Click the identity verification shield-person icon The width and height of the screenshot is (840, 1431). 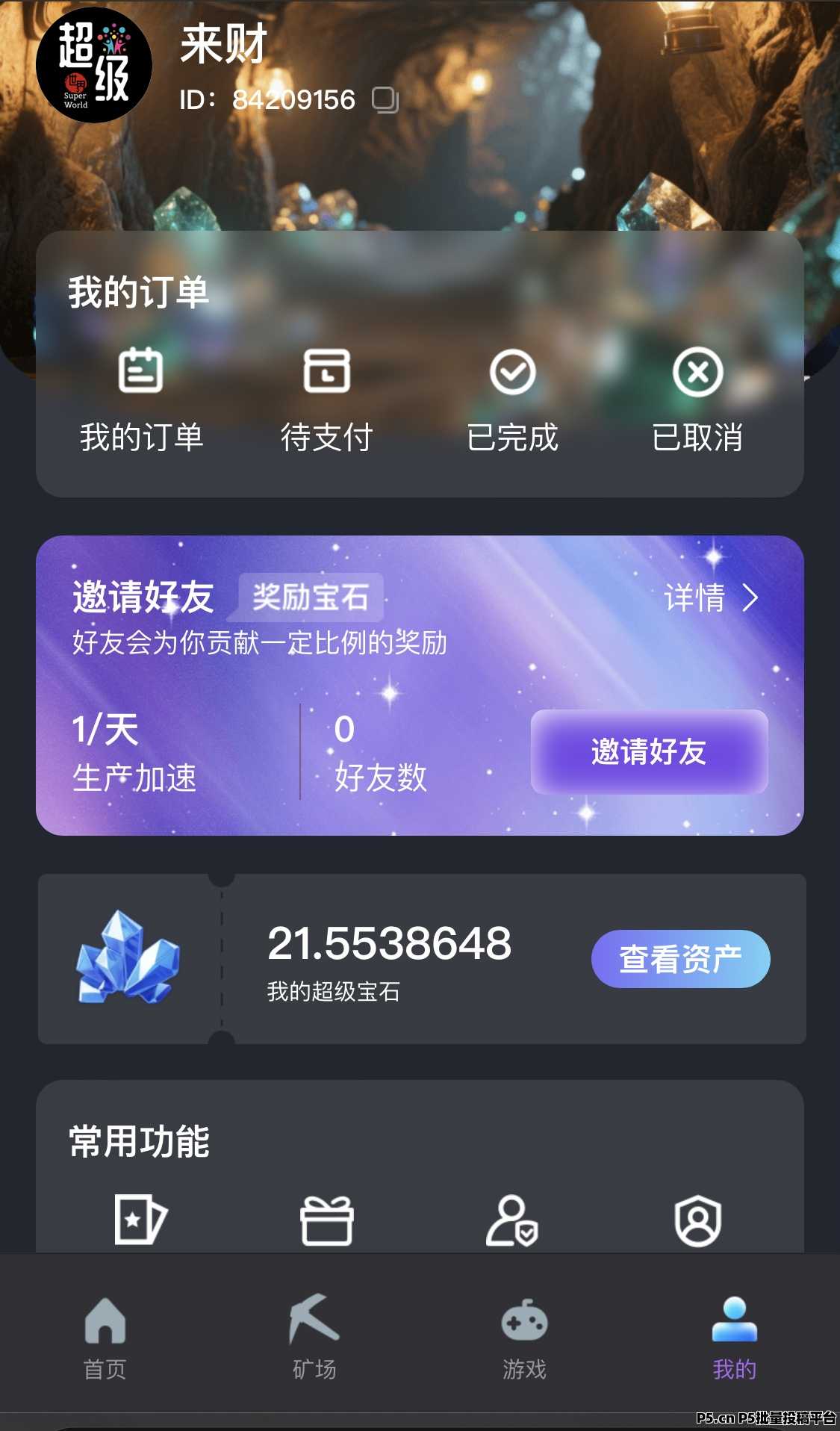(513, 1220)
